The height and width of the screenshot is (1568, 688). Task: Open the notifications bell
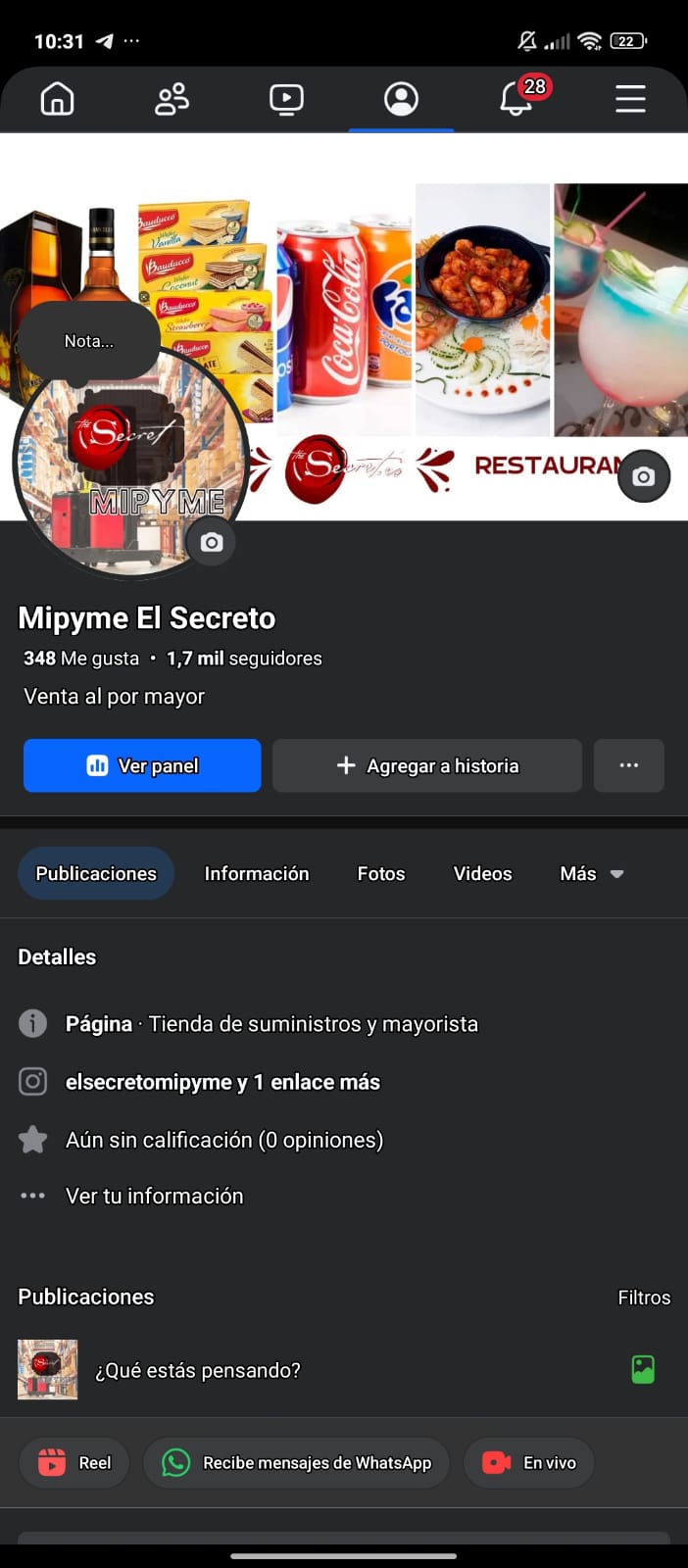516,99
